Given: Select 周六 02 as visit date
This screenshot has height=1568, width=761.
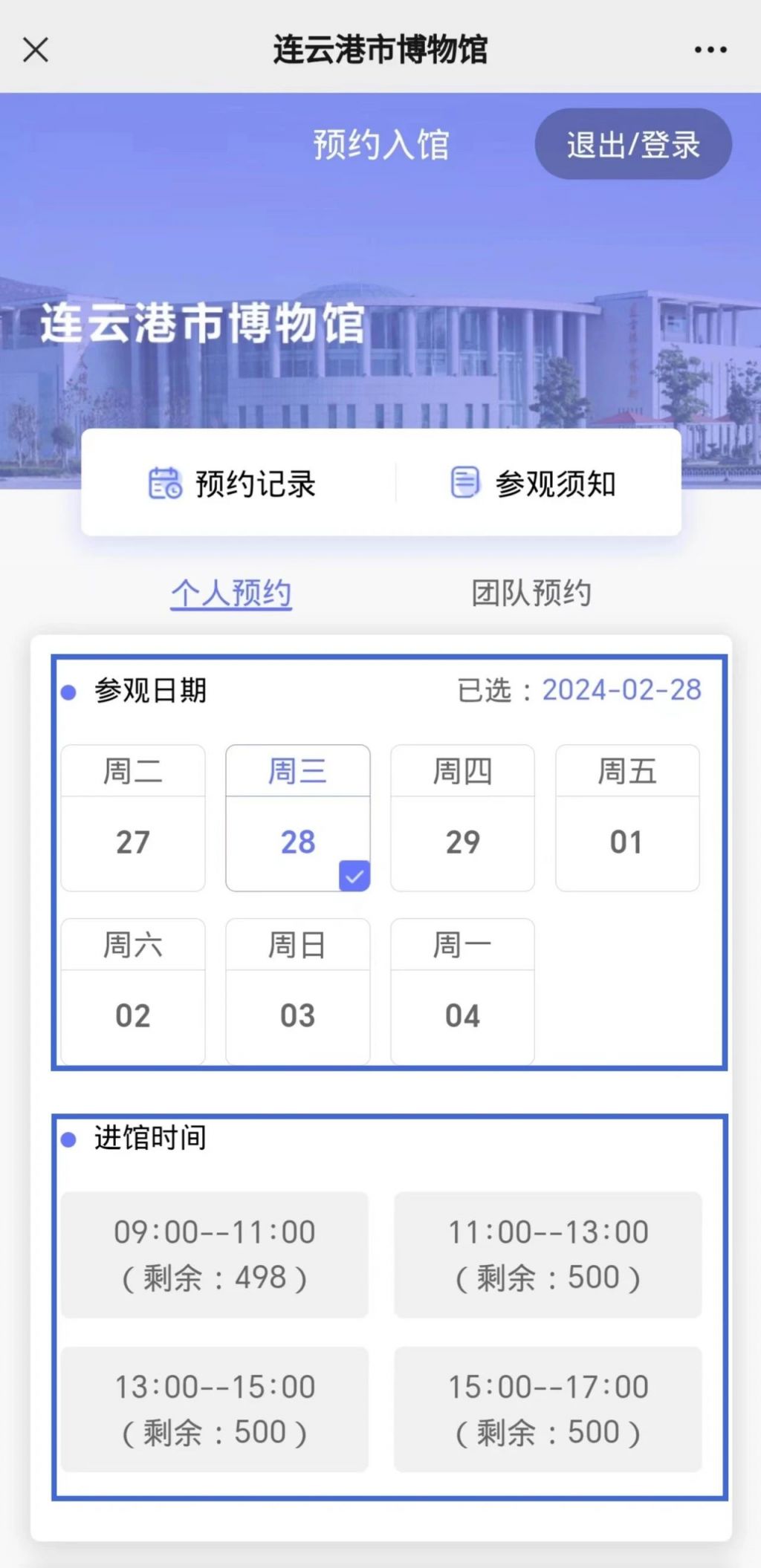Looking at the screenshot, I should coord(133,991).
